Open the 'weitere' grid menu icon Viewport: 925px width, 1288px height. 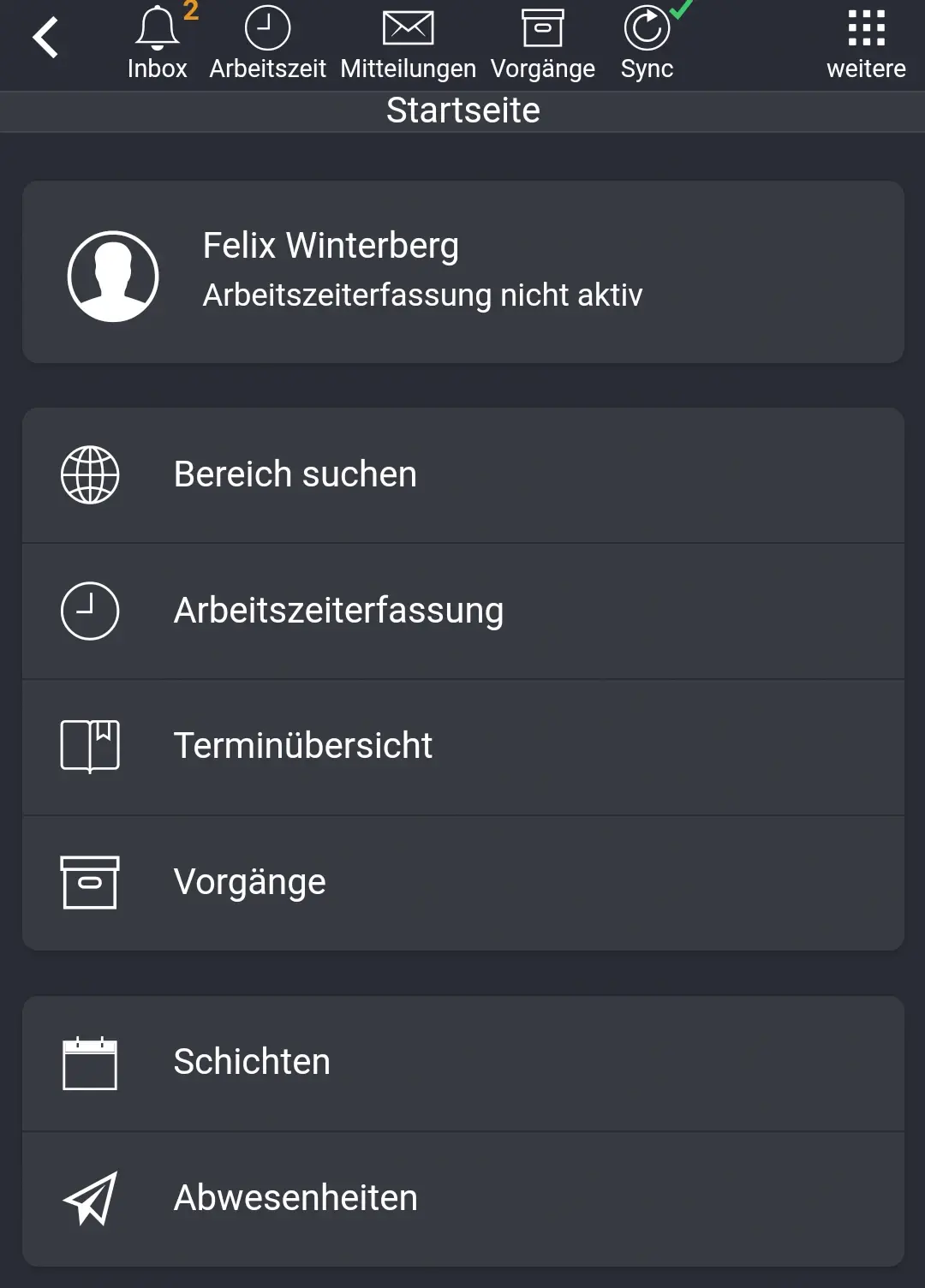pos(867,28)
